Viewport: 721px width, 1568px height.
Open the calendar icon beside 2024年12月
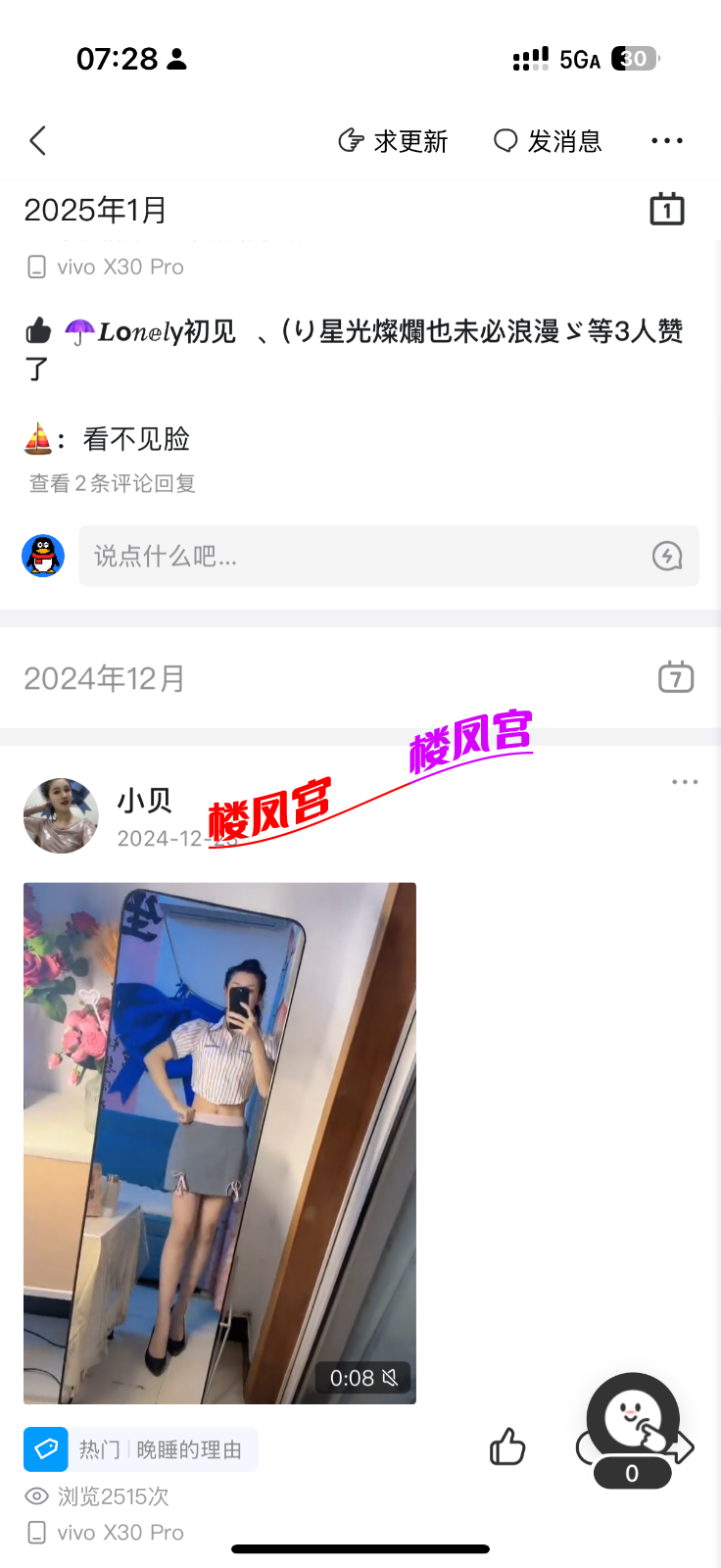(675, 677)
